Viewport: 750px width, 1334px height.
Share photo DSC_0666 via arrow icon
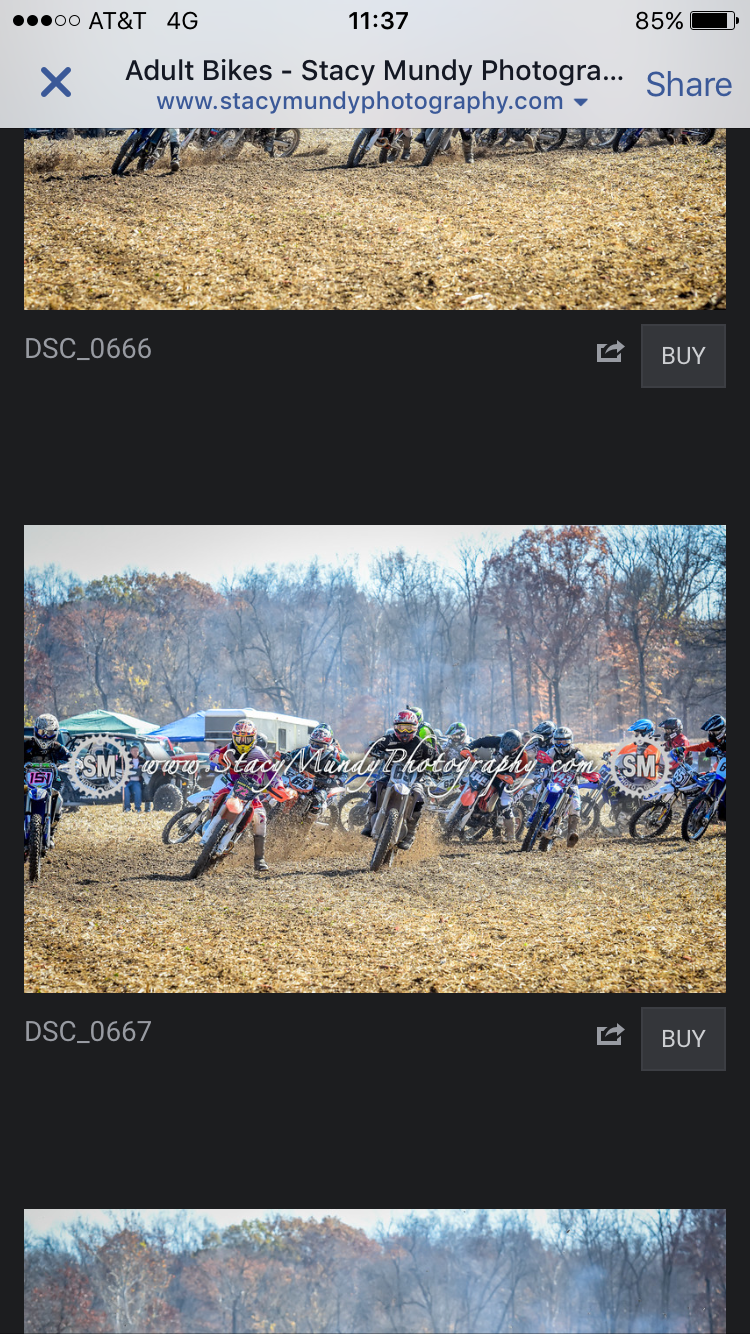[610, 352]
